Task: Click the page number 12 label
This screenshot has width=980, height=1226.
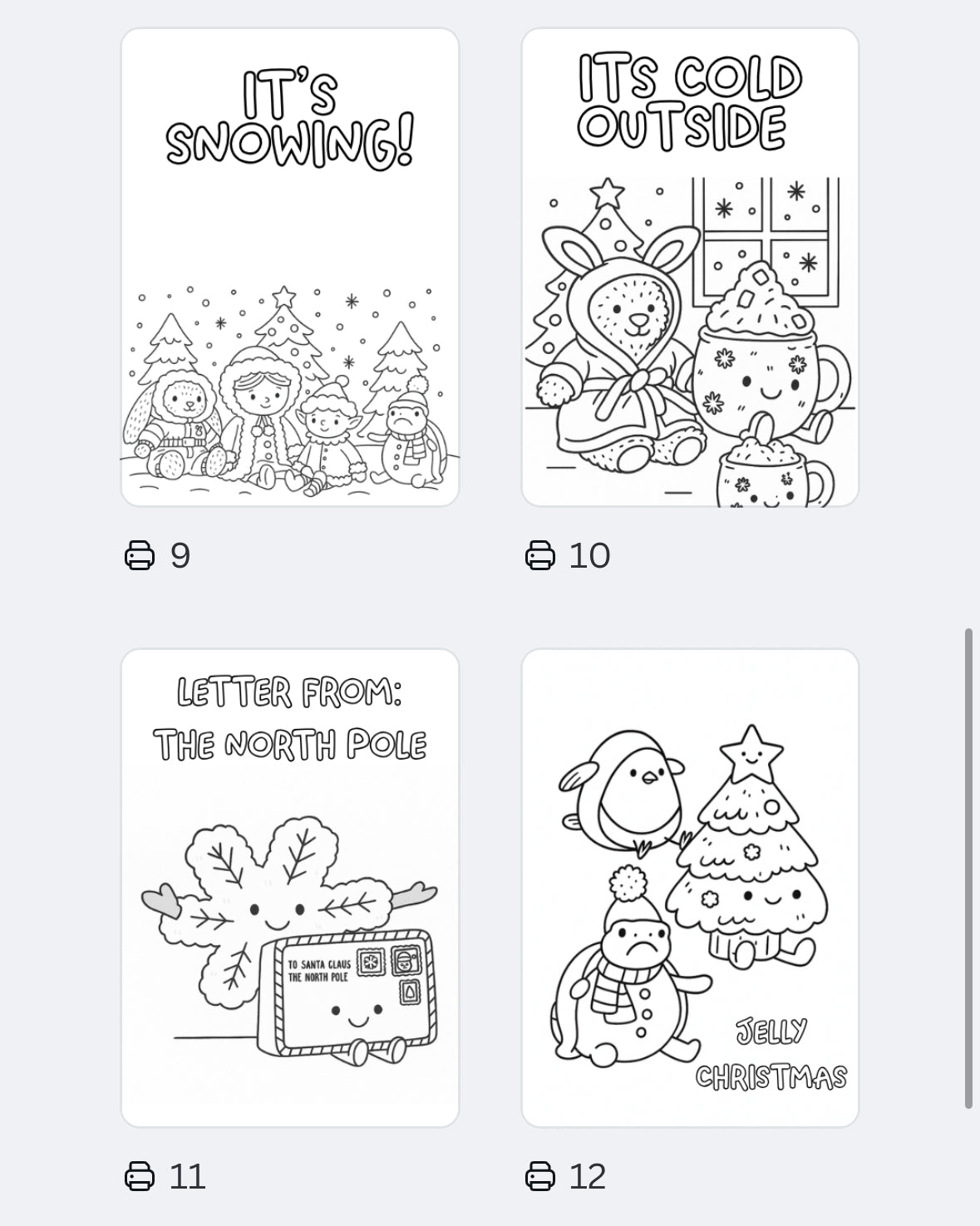Action: (x=588, y=1175)
